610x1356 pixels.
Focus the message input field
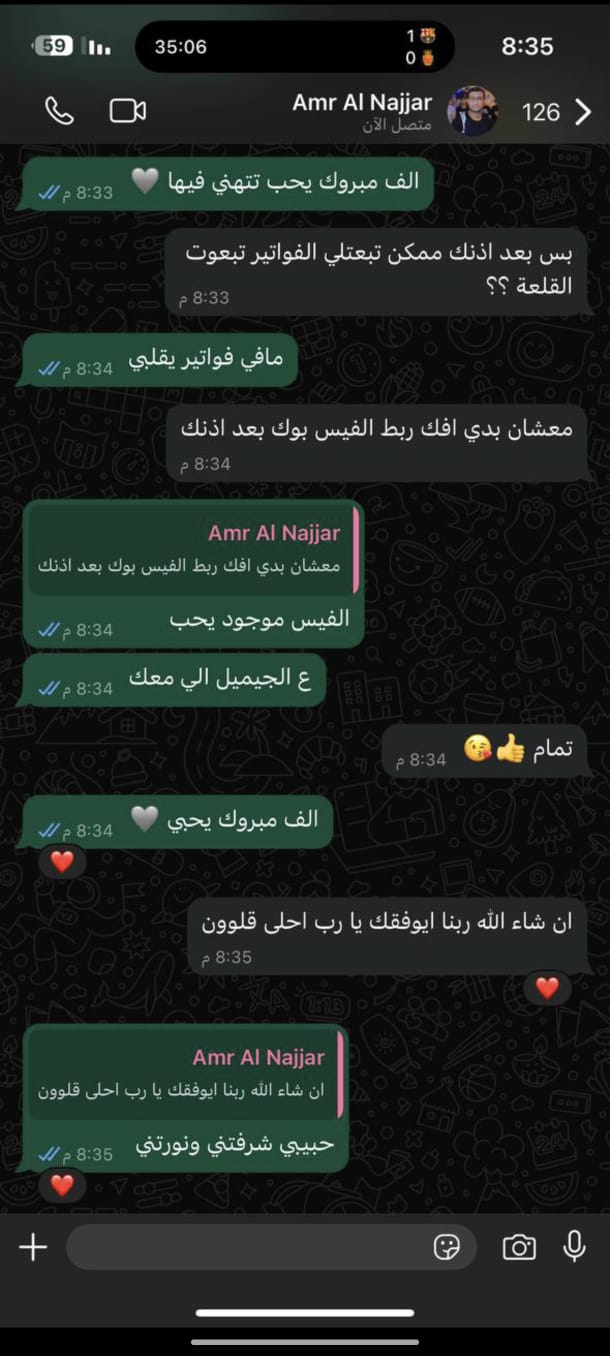[x=250, y=1247]
